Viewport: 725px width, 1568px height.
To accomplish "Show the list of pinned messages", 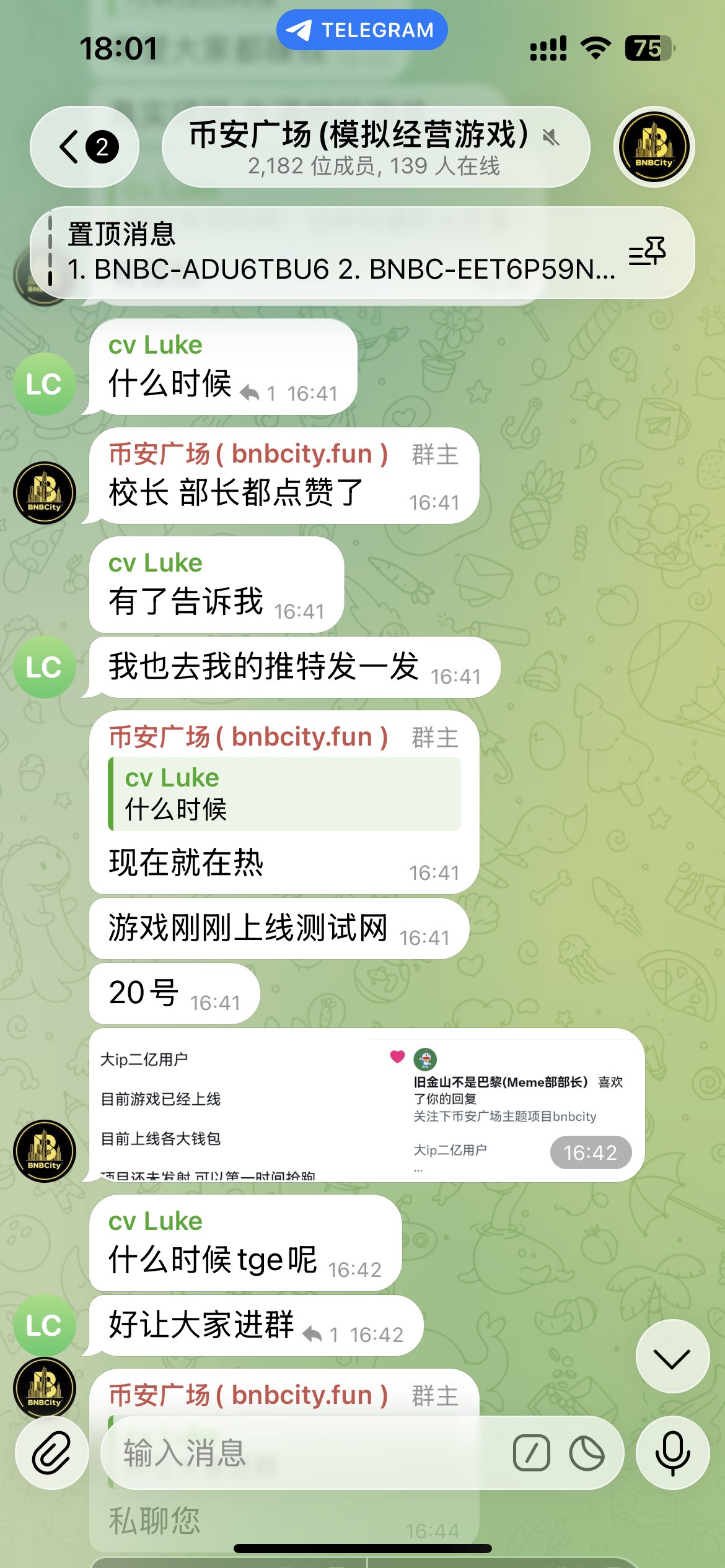I will [x=648, y=252].
